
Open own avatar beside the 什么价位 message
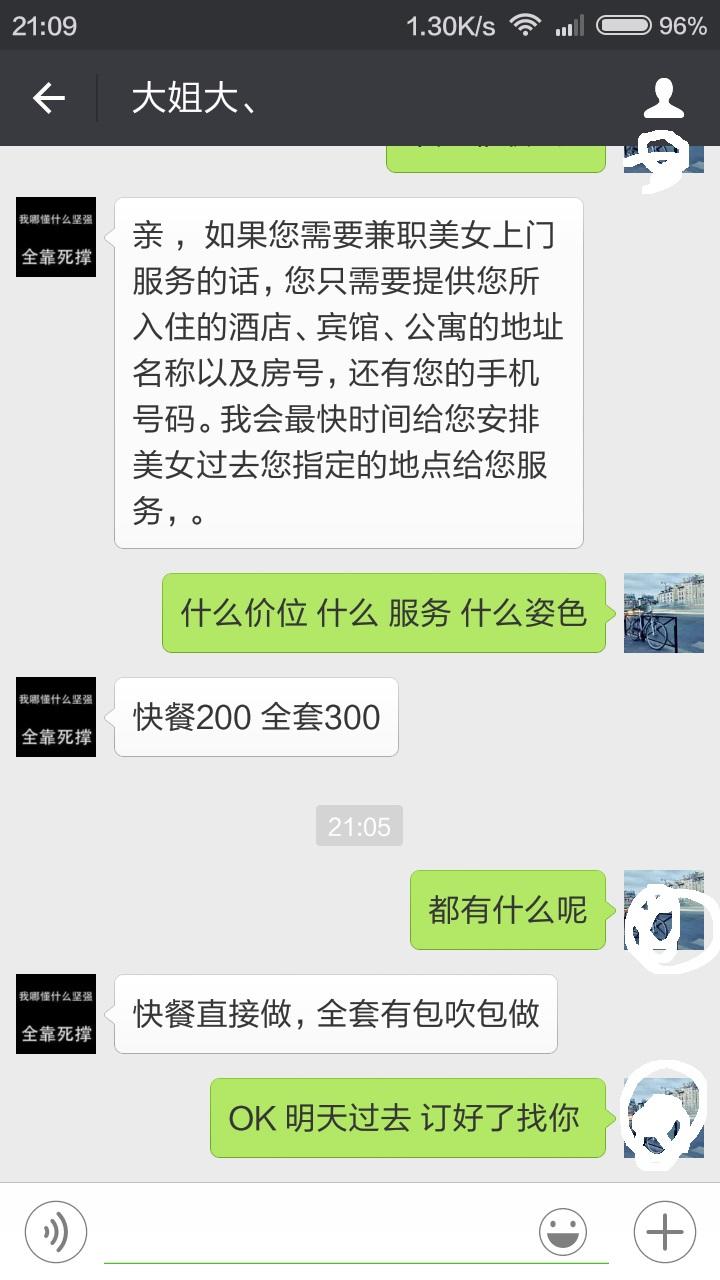click(663, 613)
